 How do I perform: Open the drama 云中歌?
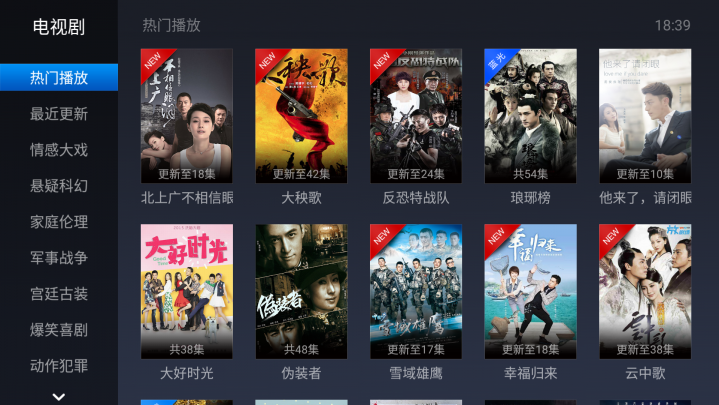[x=645, y=291]
